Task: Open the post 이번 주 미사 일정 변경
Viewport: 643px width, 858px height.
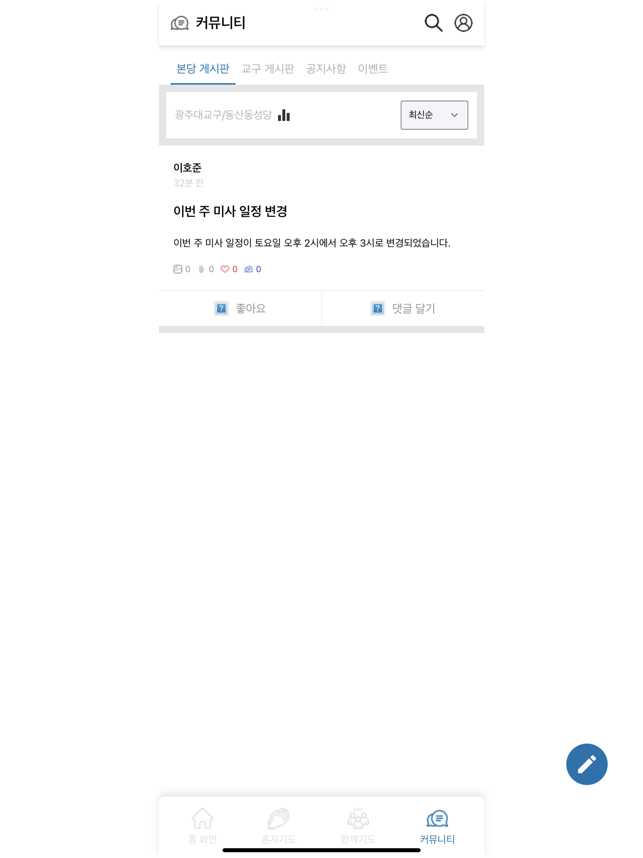Action: tap(230, 211)
